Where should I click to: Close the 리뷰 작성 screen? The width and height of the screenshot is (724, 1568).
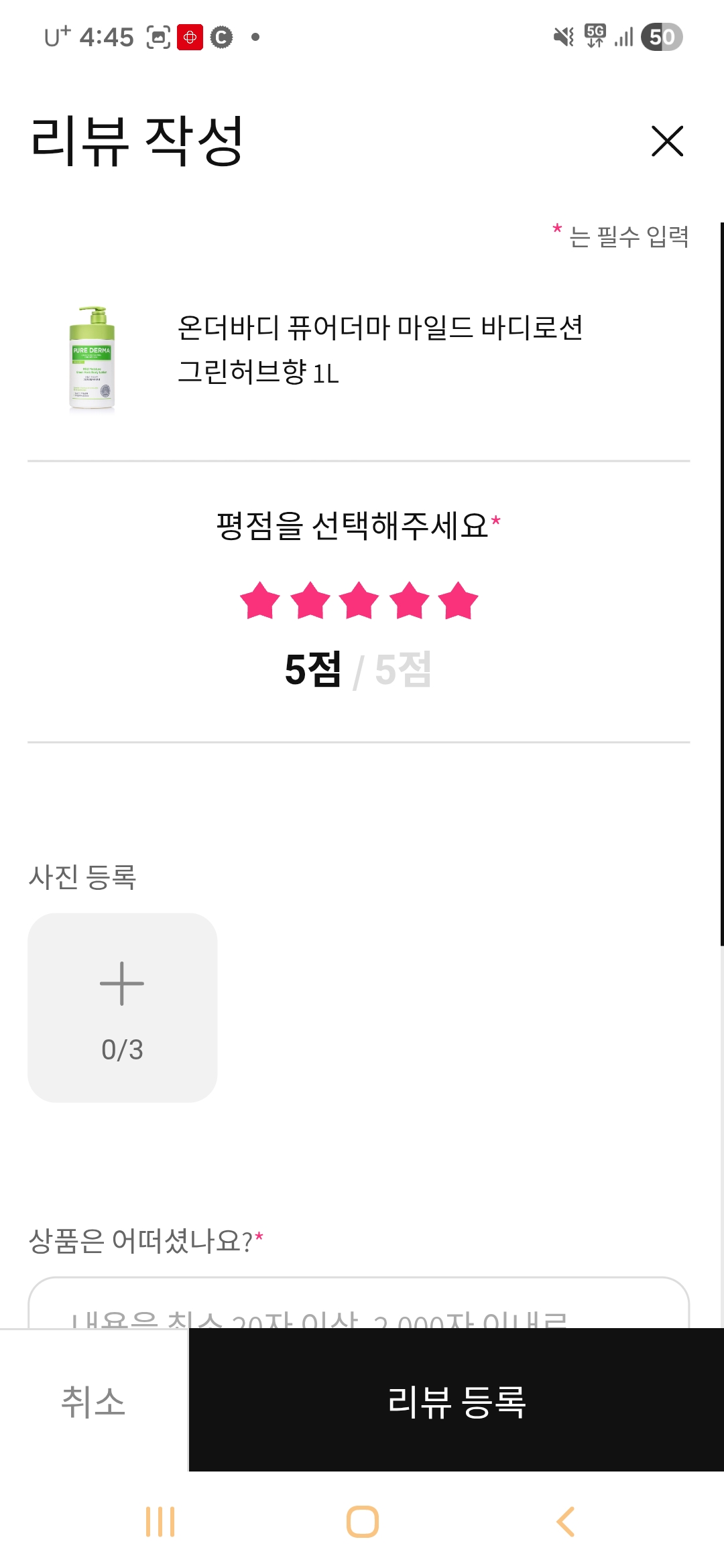[x=667, y=141]
